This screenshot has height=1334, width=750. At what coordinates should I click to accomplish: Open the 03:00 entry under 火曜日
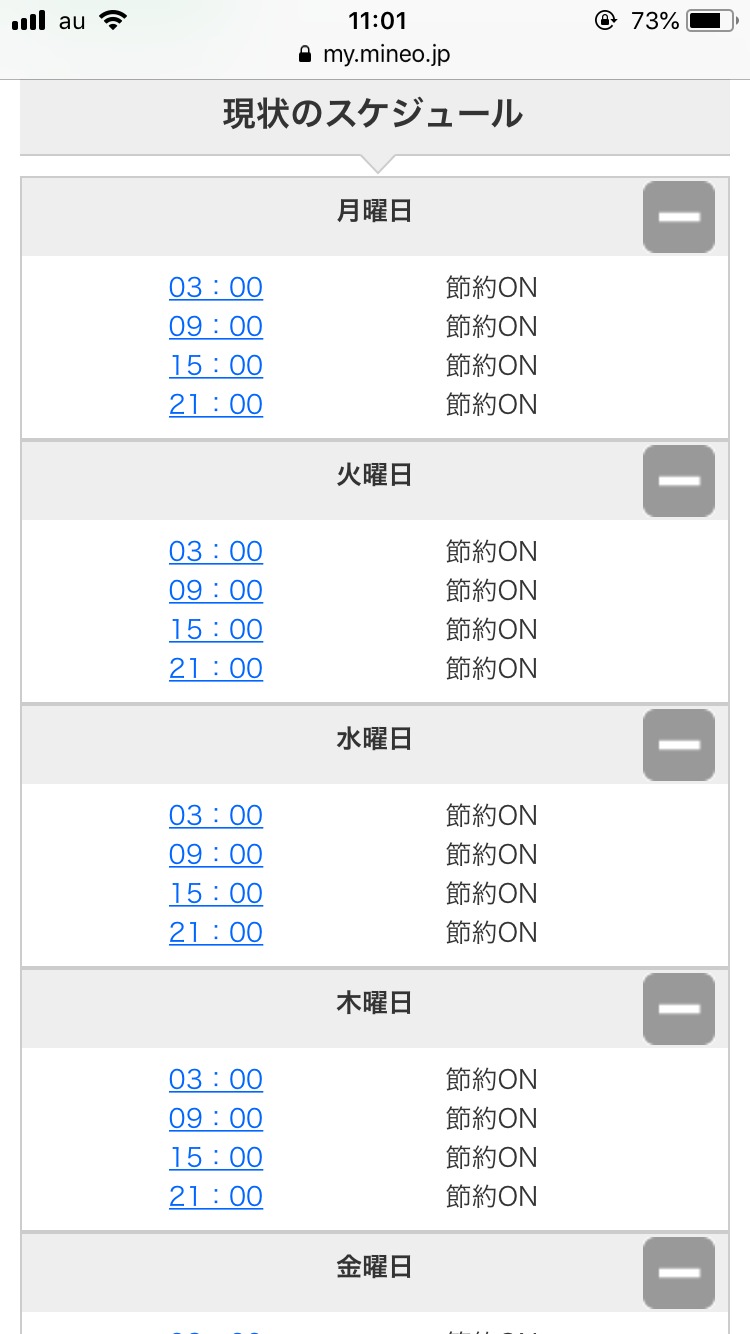(216, 552)
